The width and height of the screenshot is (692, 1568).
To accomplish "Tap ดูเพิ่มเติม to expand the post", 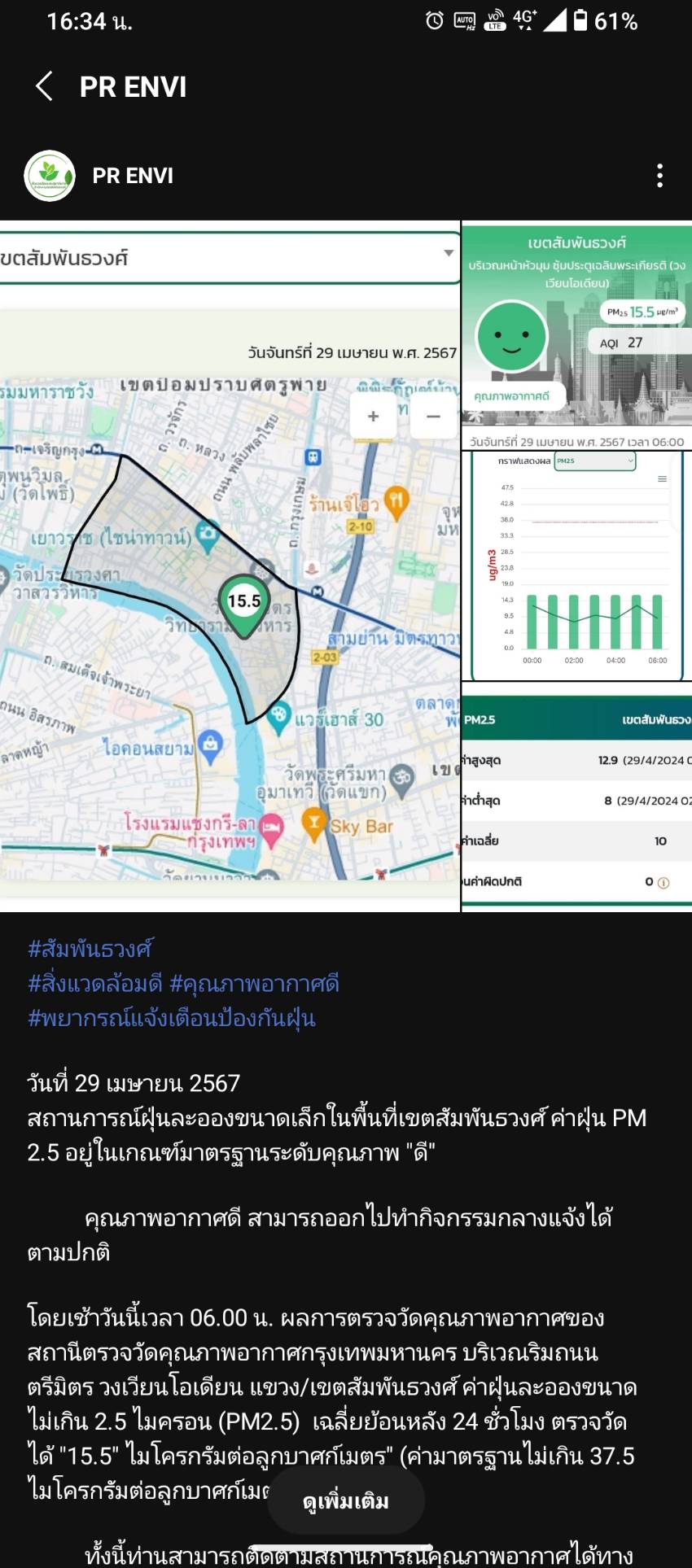I will pos(346,1501).
